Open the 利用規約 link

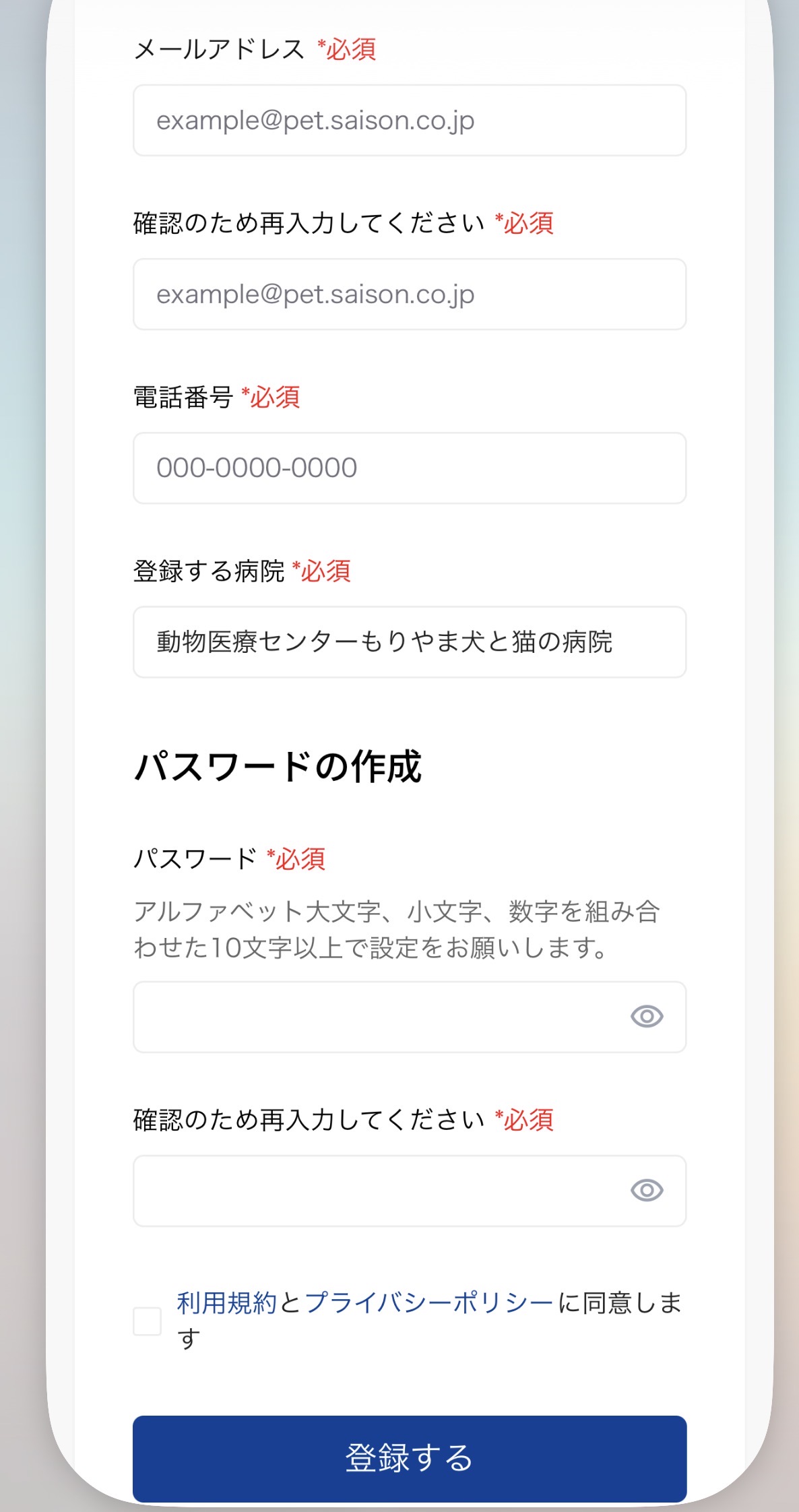point(226,1303)
